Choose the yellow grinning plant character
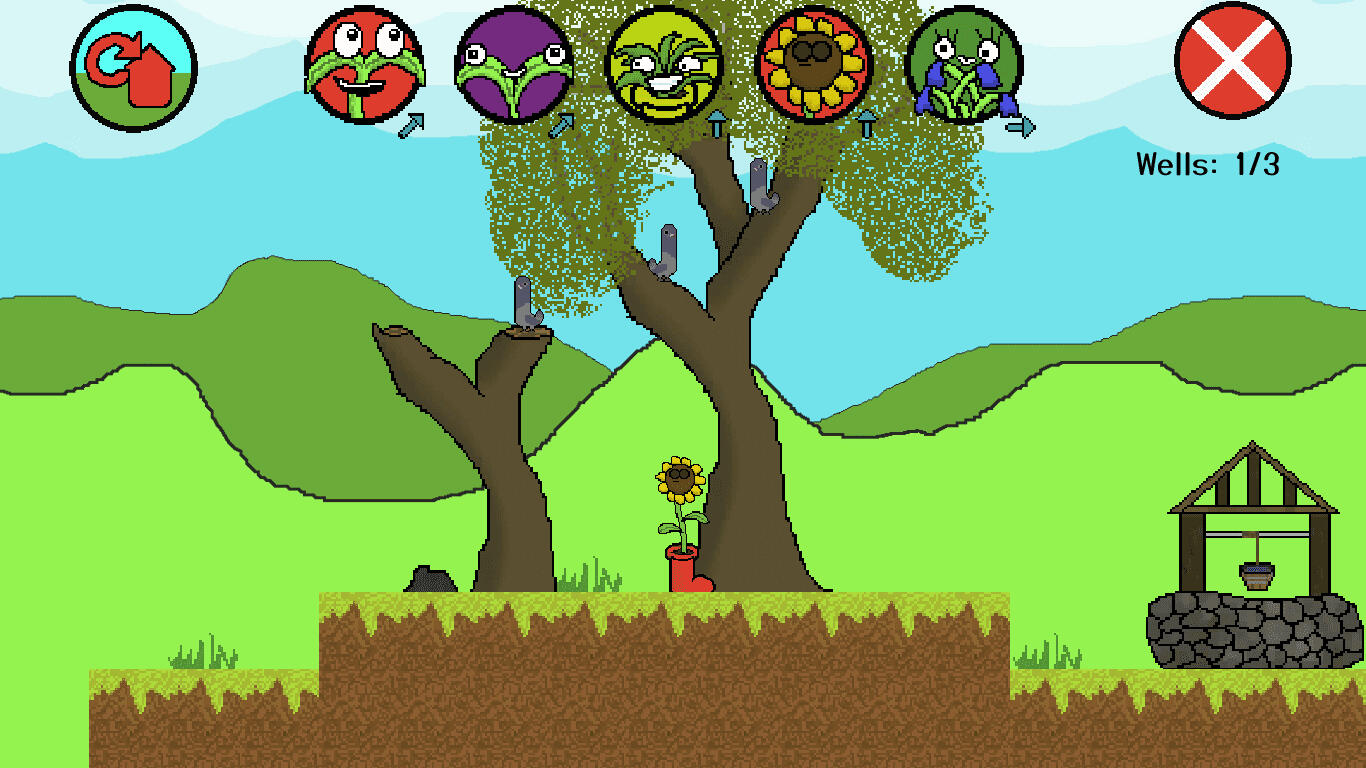Screen dimensions: 1366x768 tap(664, 65)
